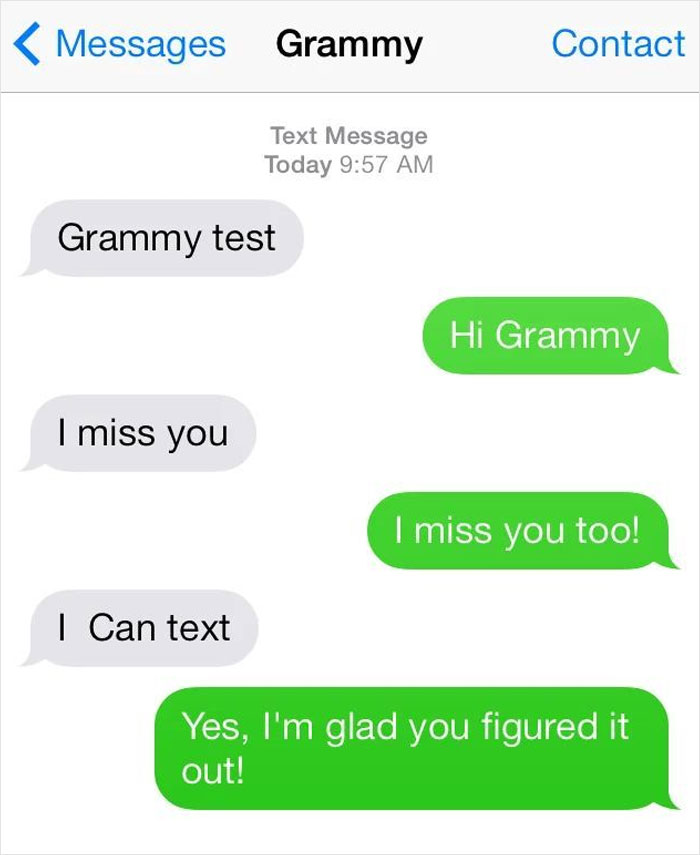Image resolution: width=700 pixels, height=855 pixels.
Task: Go back to the Messages list
Action: point(120,44)
